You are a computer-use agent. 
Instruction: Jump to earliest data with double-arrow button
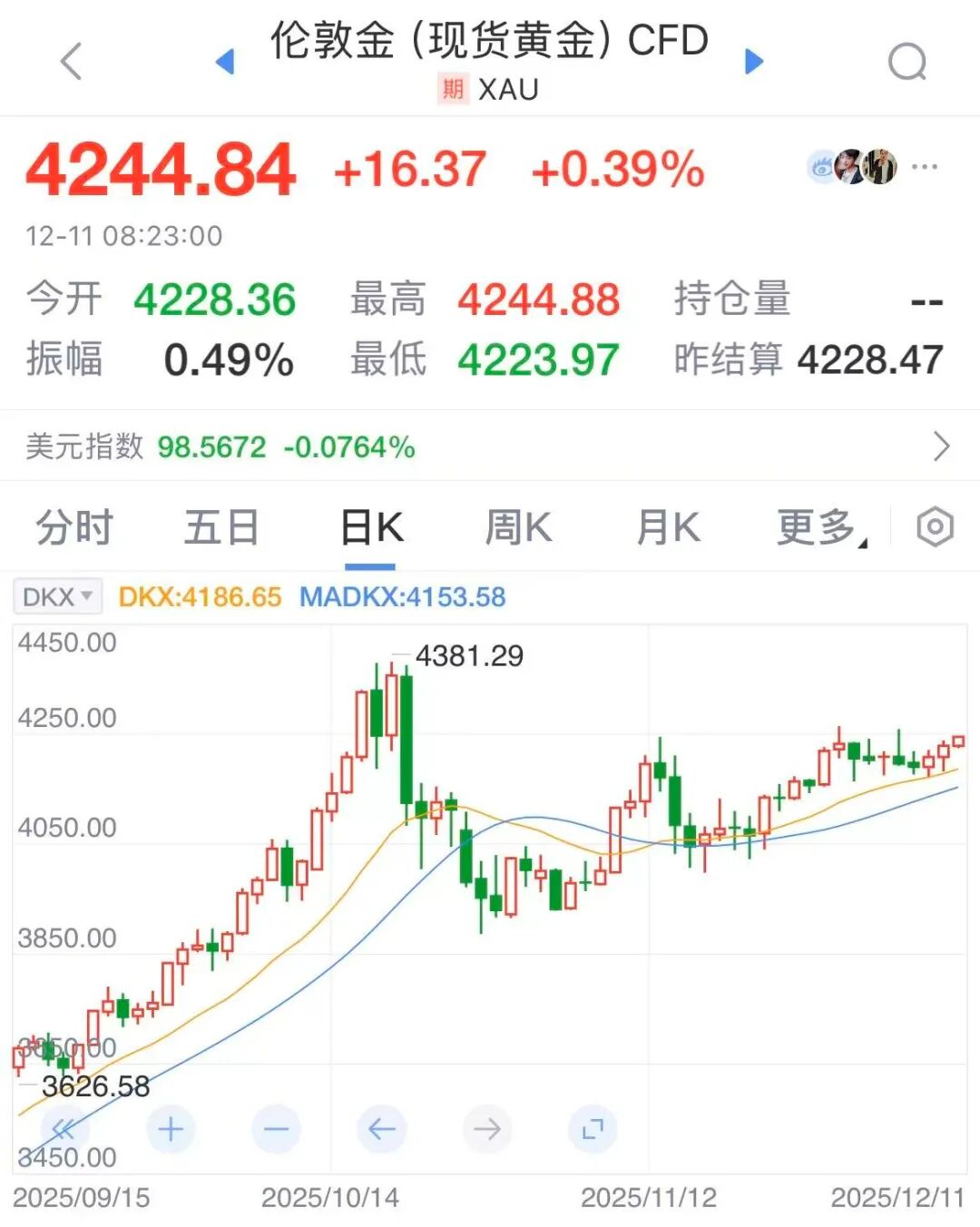64,1129
